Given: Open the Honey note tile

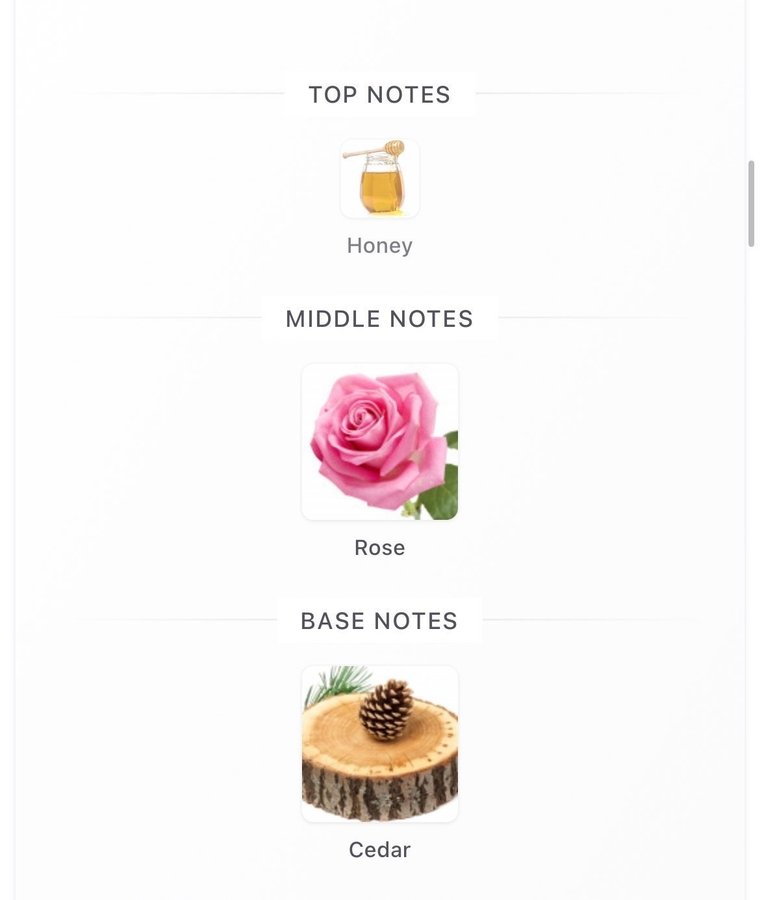Looking at the screenshot, I should click(x=380, y=180).
